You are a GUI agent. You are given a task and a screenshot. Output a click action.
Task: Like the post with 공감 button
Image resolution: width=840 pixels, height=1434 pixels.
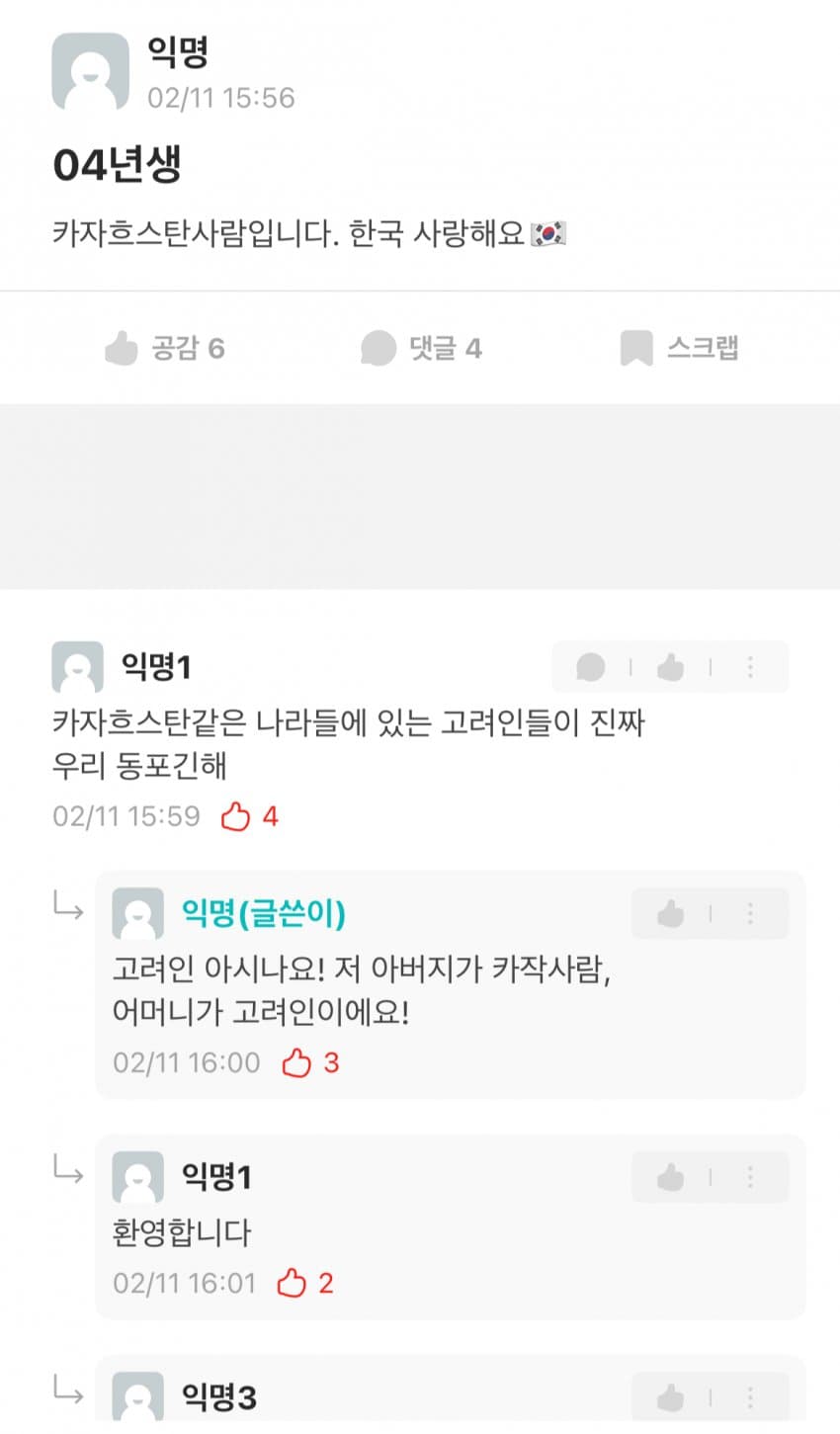tap(165, 348)
